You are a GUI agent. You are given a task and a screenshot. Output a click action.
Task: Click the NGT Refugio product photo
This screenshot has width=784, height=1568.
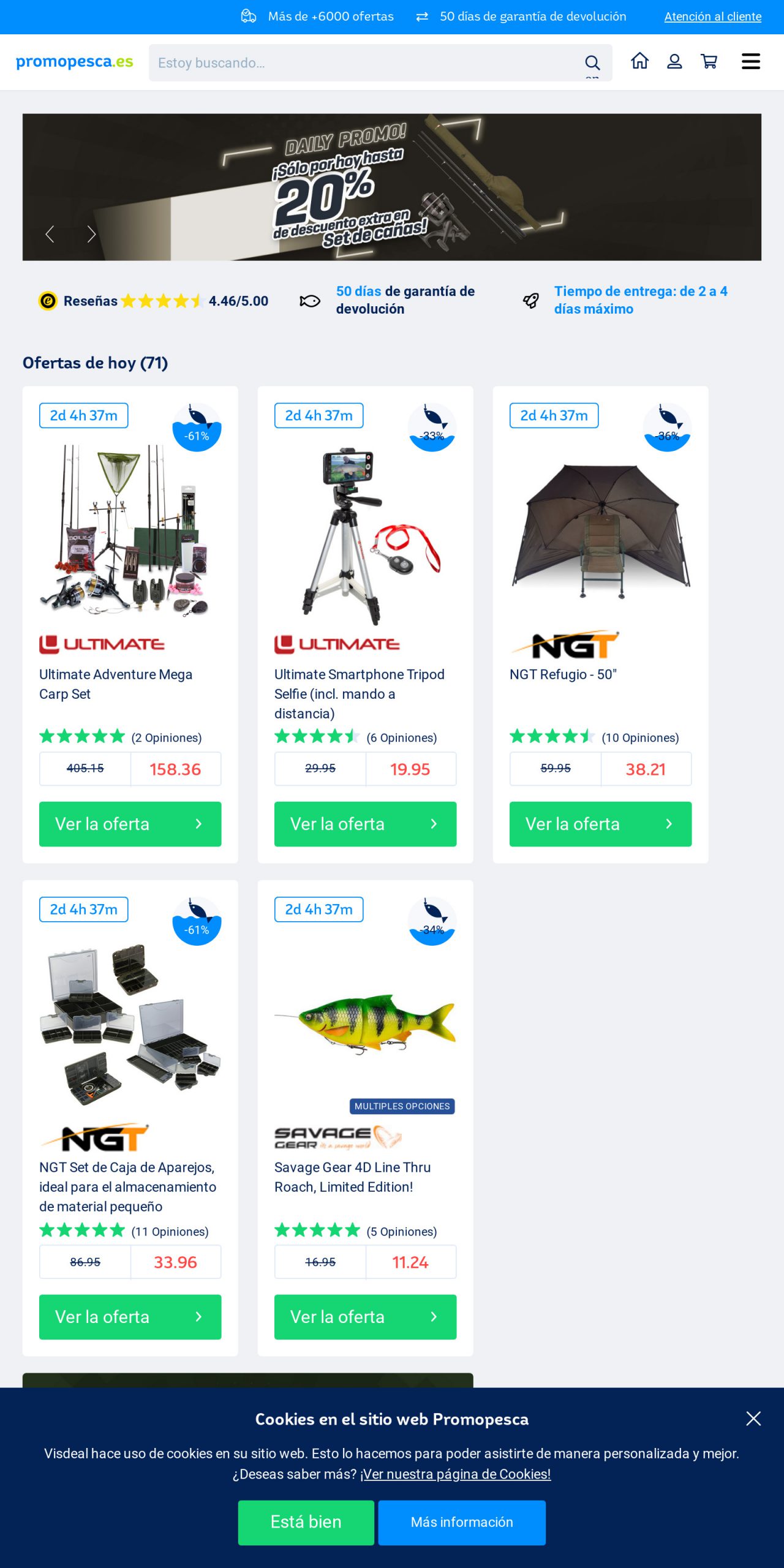pyautogui.click(x=600, y=533)
